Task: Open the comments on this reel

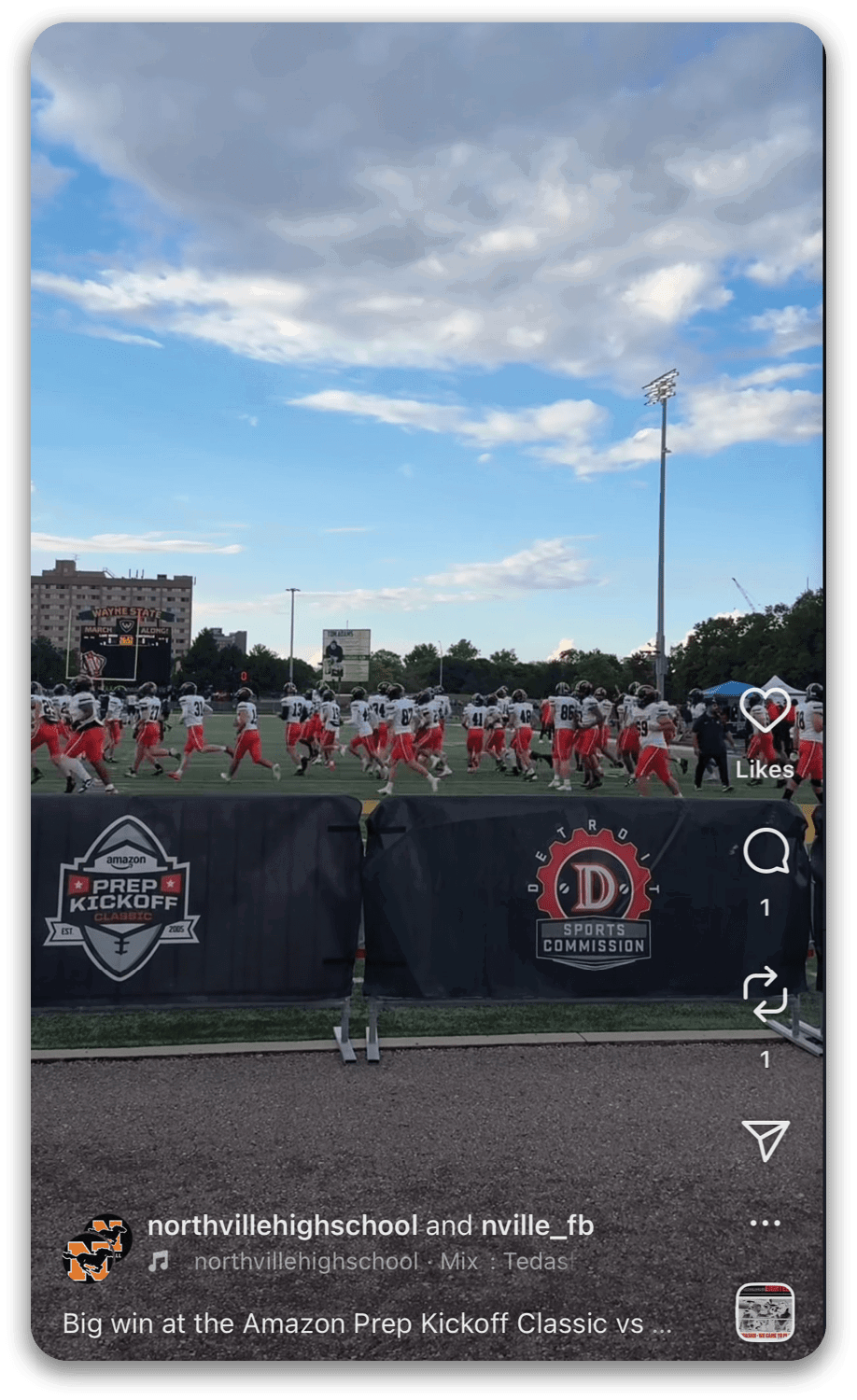Action: [x=766, y=852]
